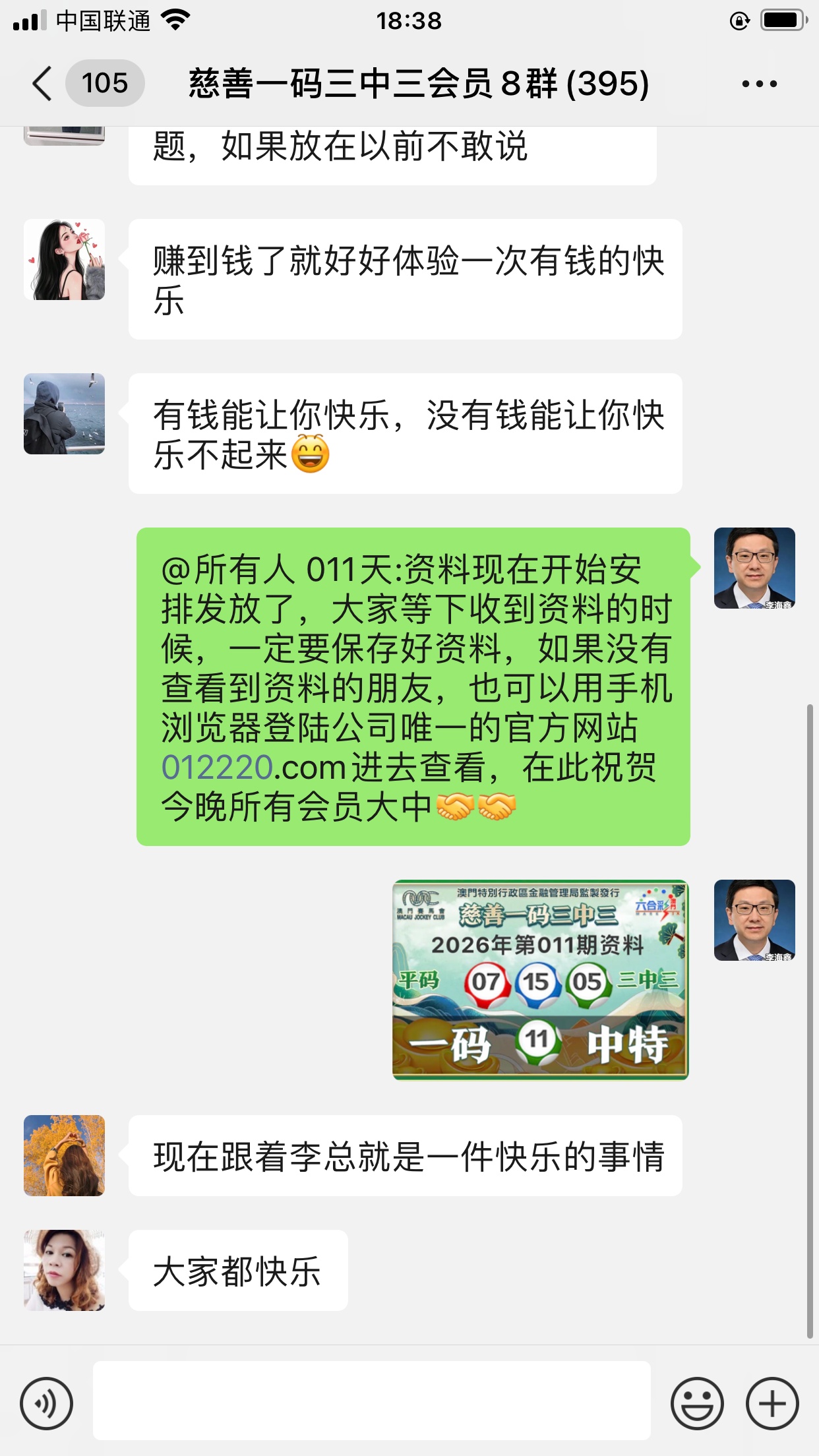The width and height of the screenshot is (819, 1456).
Task: Open avatar beside 现在跟着李总 message
Action: click(64, 1155)
